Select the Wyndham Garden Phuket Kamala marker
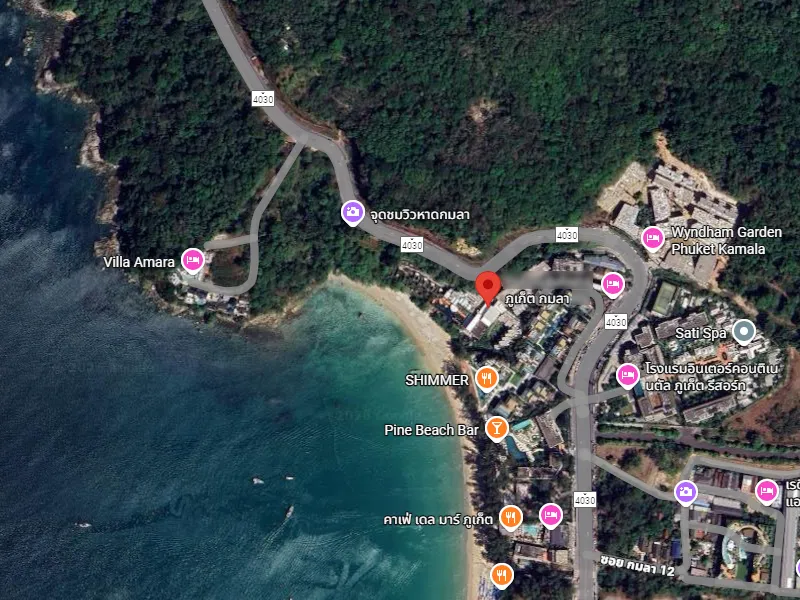Screen dimensions: 800x600 pyautogui.click(x=652, y=239)
